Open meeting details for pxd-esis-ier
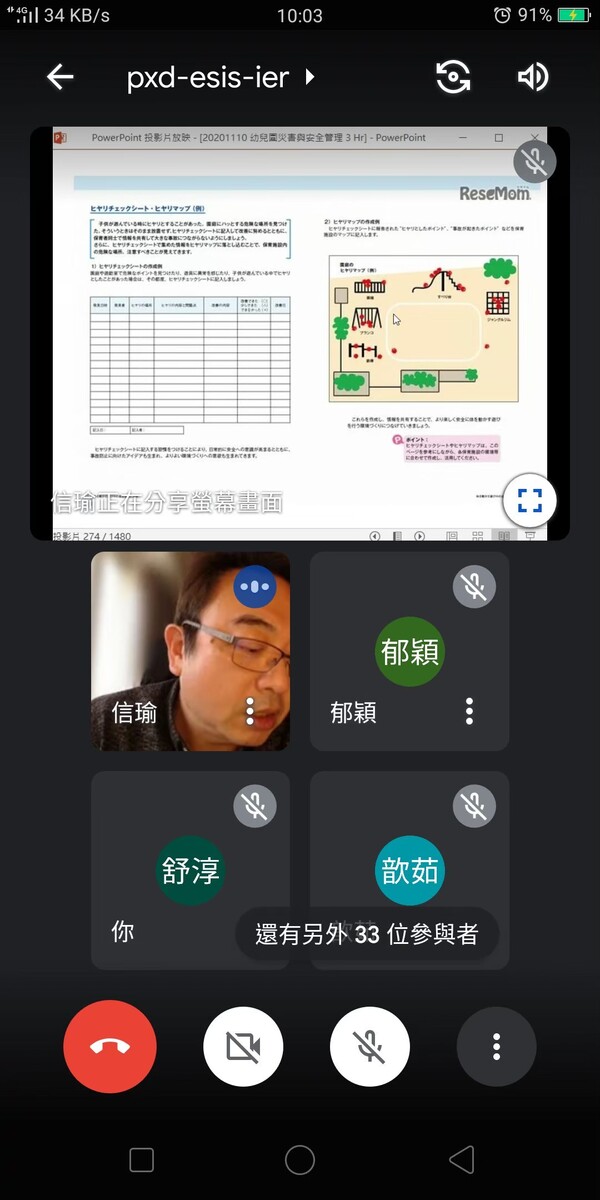Viewport: 600px width, 1200px height. point(220,77)
